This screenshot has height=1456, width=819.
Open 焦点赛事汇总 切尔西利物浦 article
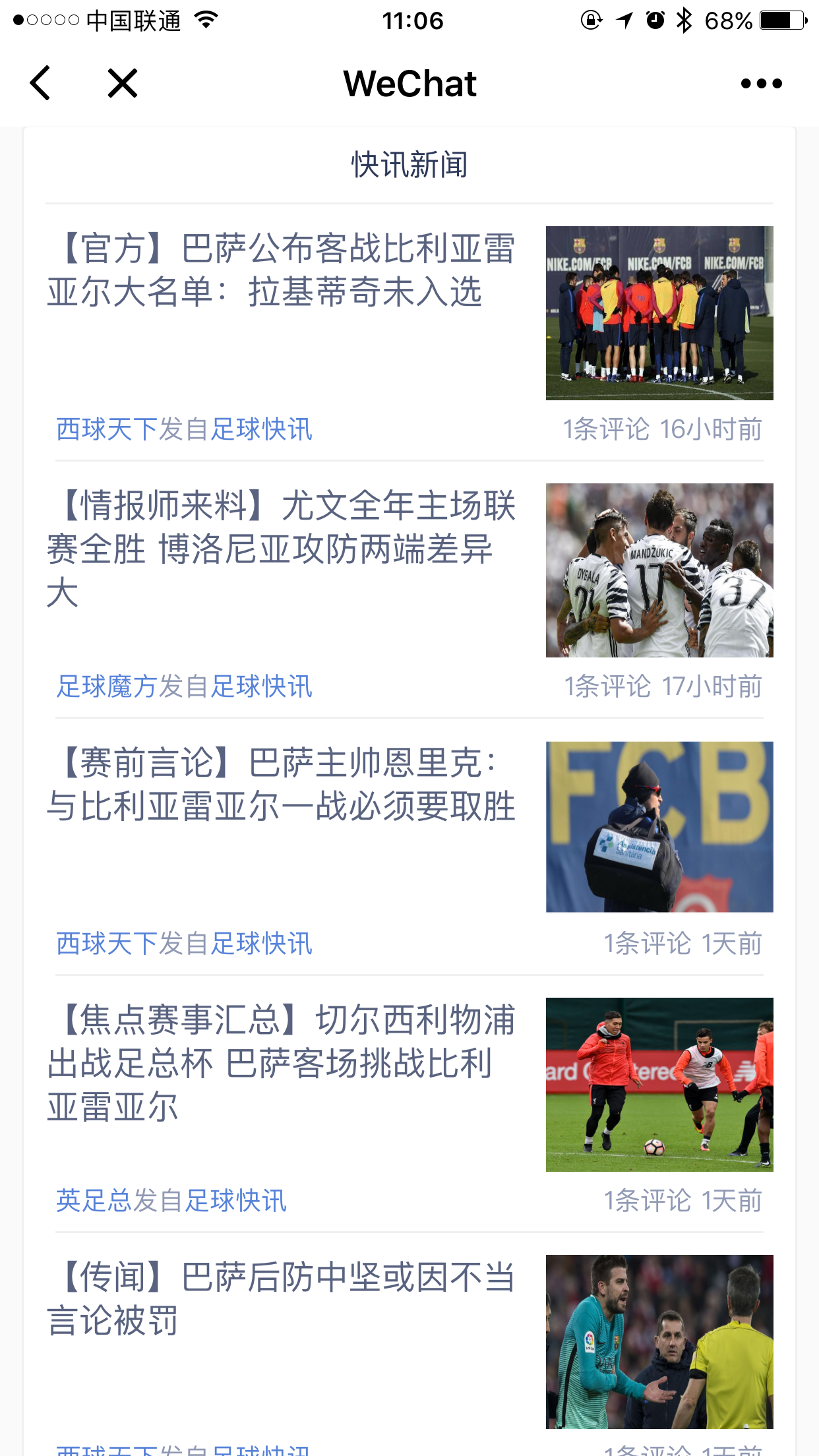pos(281,1063)
